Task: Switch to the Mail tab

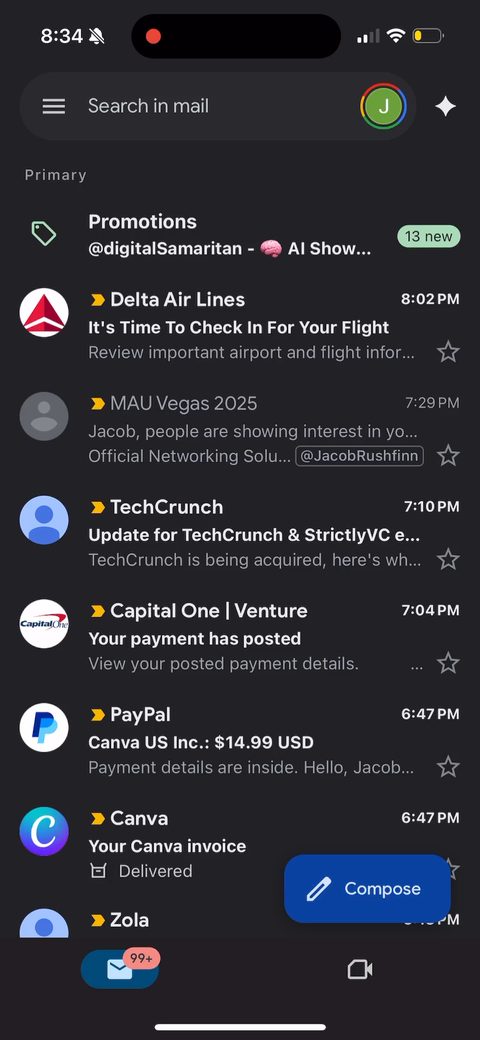Action: [x=120, y=969]
